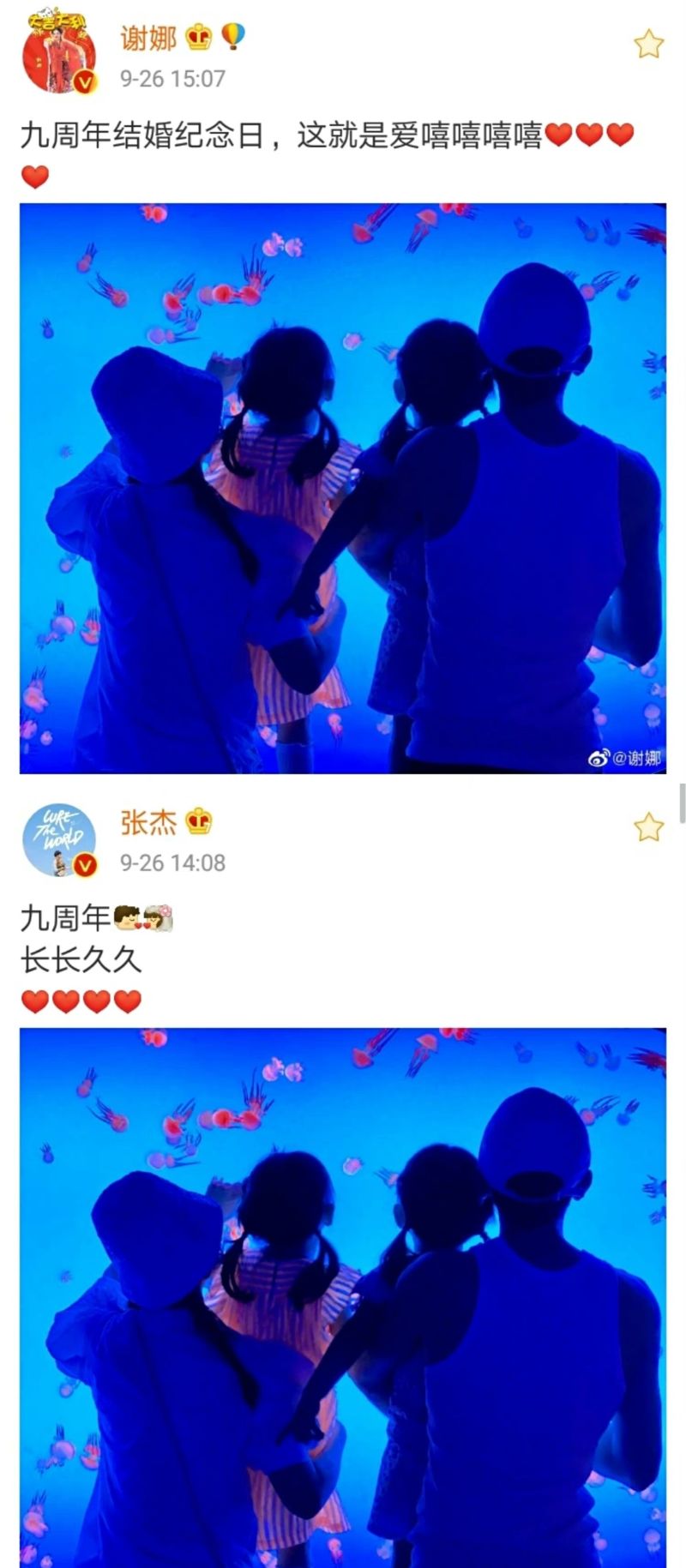Tap the username 张杰
This screenshot has width=686, height=1568.
point(147,822)
